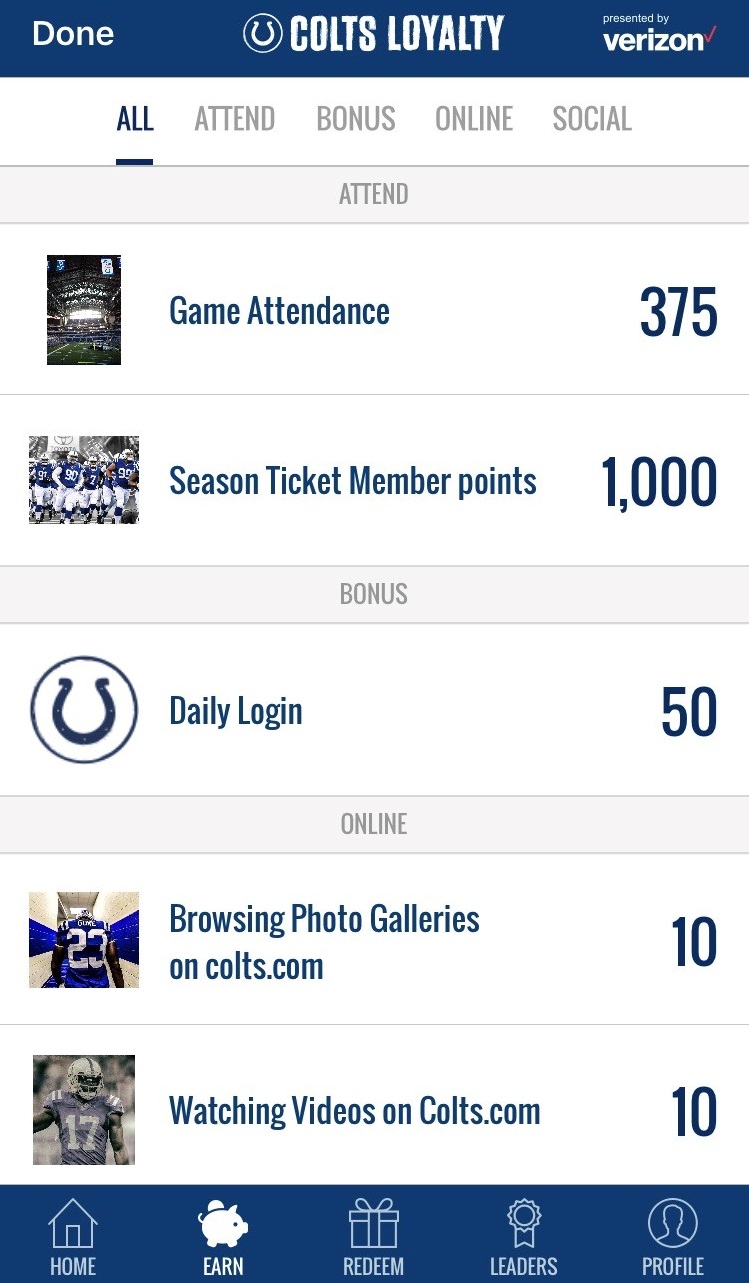This screenshot has width=749, height=1283.
Task: Switch to the SOCIAL tab
Action: pyautogui.click(x=591, y=119)
